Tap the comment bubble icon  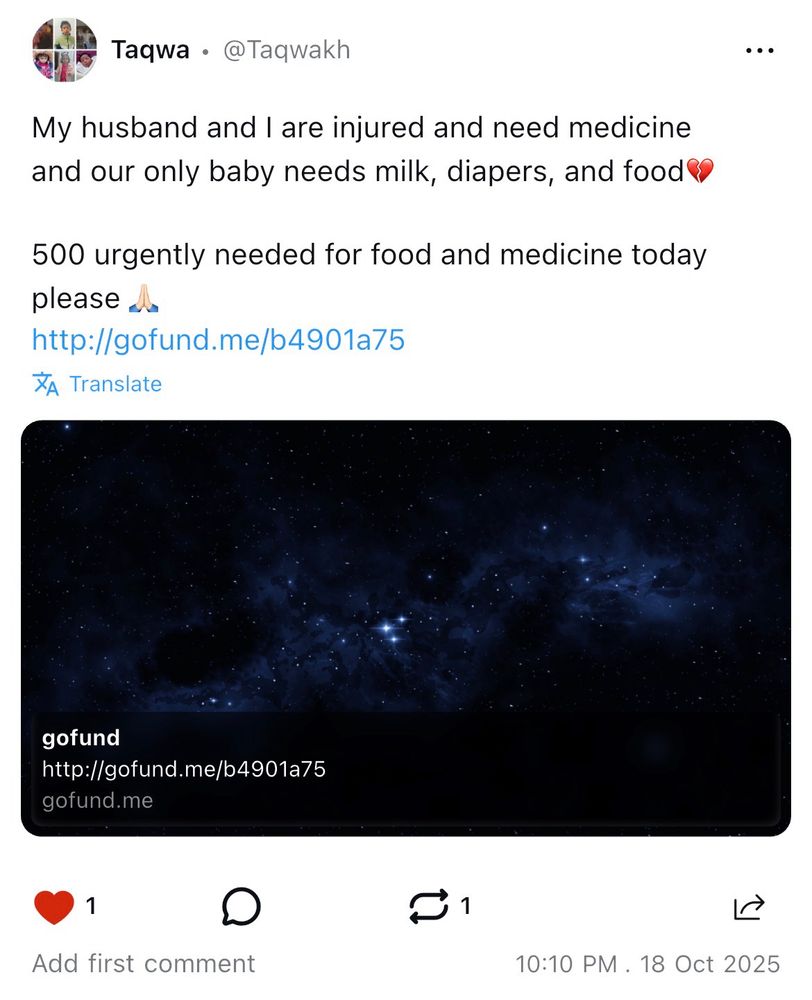tap(241, 907)
